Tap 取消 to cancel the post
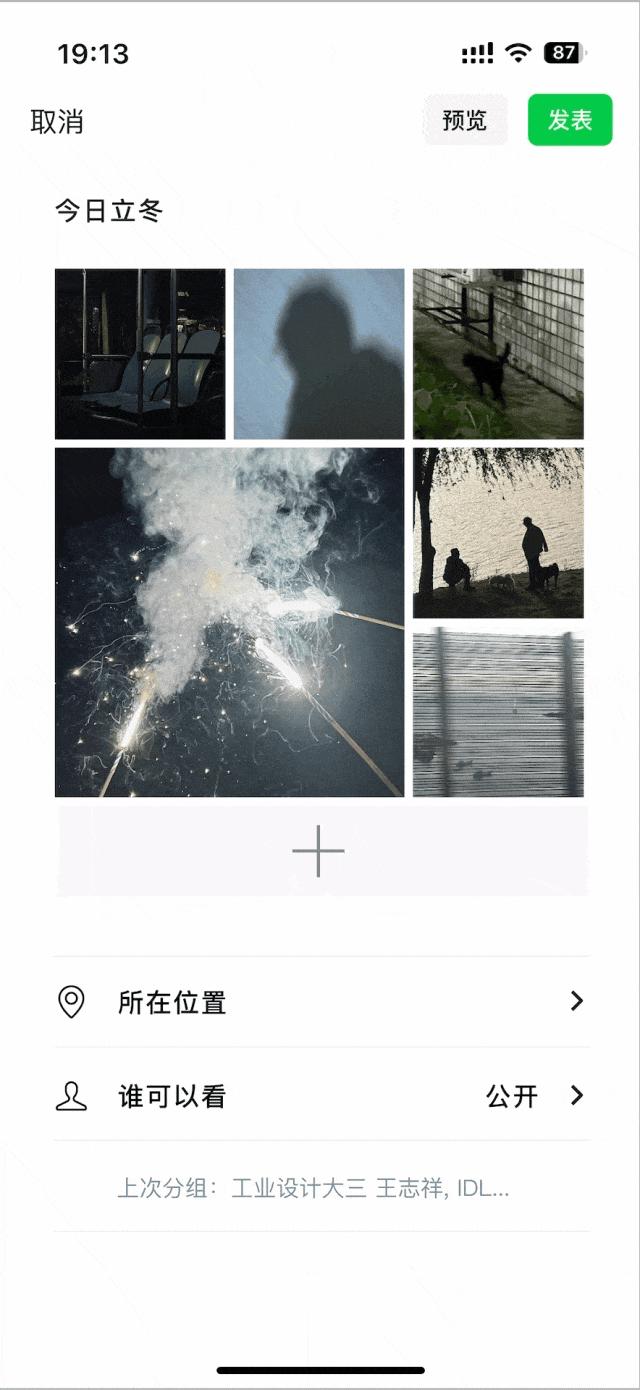This screenshot has width=640, height=1390. tap(57, 122)
